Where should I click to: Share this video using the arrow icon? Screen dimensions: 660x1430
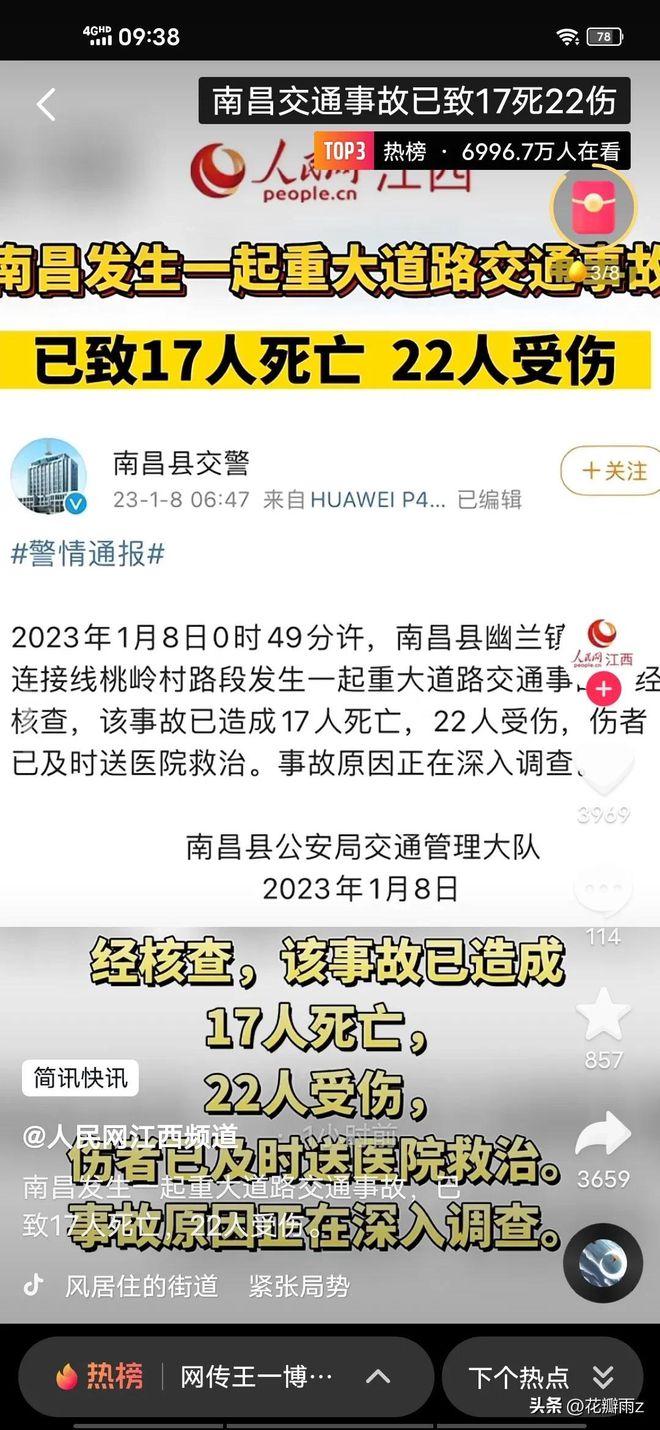click(604, 1138)
